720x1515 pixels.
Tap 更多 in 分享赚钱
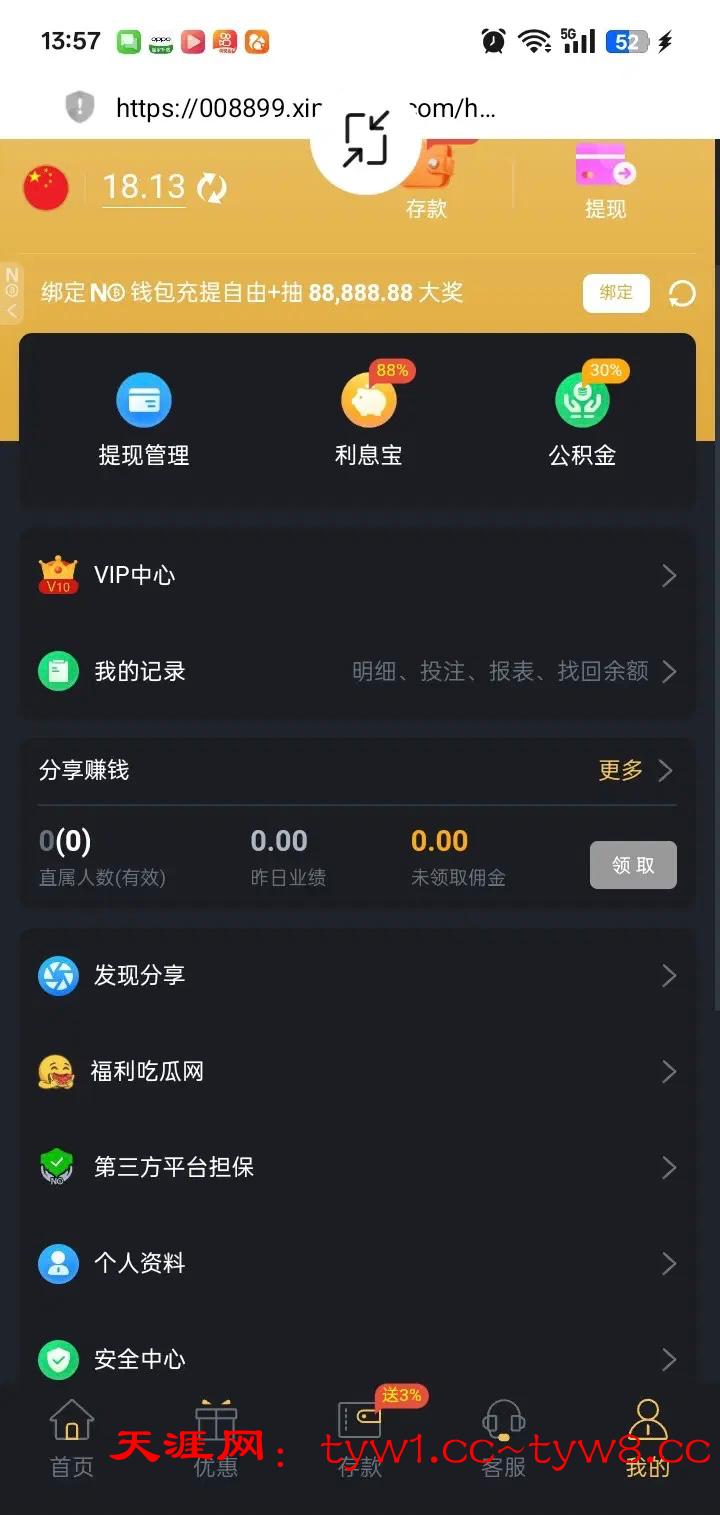click(x=635, y=770)
